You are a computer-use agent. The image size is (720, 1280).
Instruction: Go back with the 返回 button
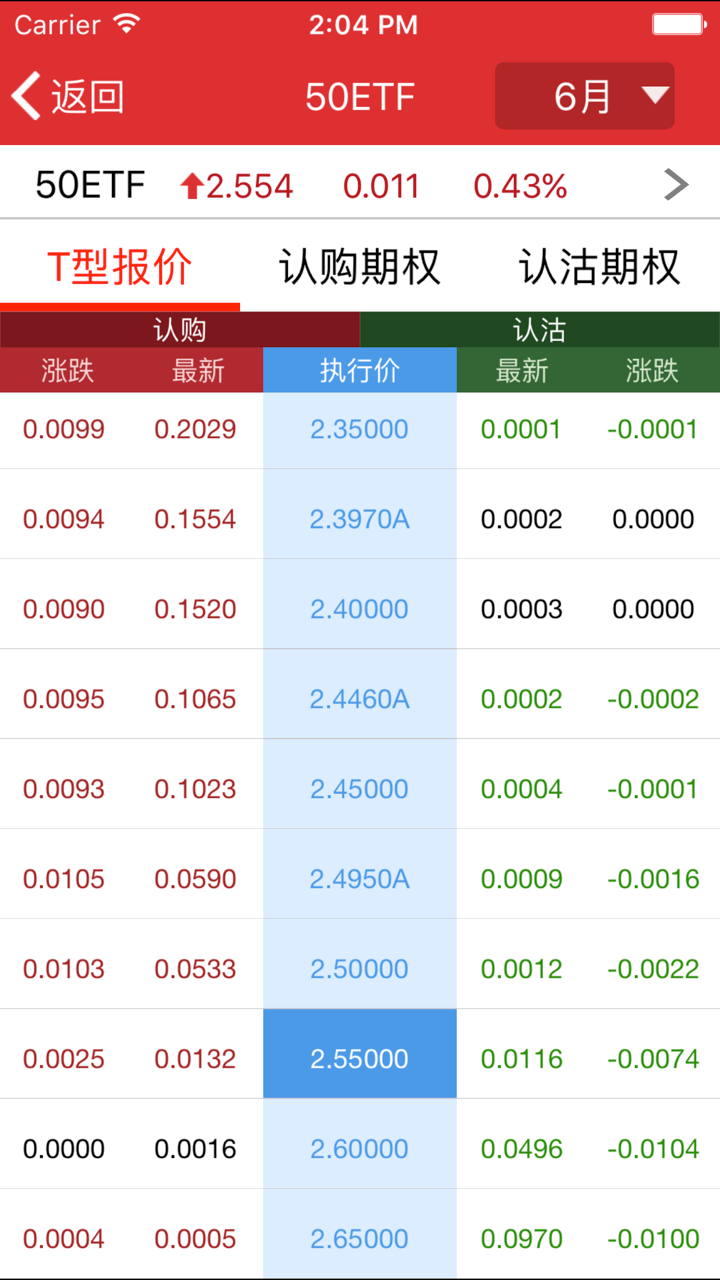(x=68, y=96)
